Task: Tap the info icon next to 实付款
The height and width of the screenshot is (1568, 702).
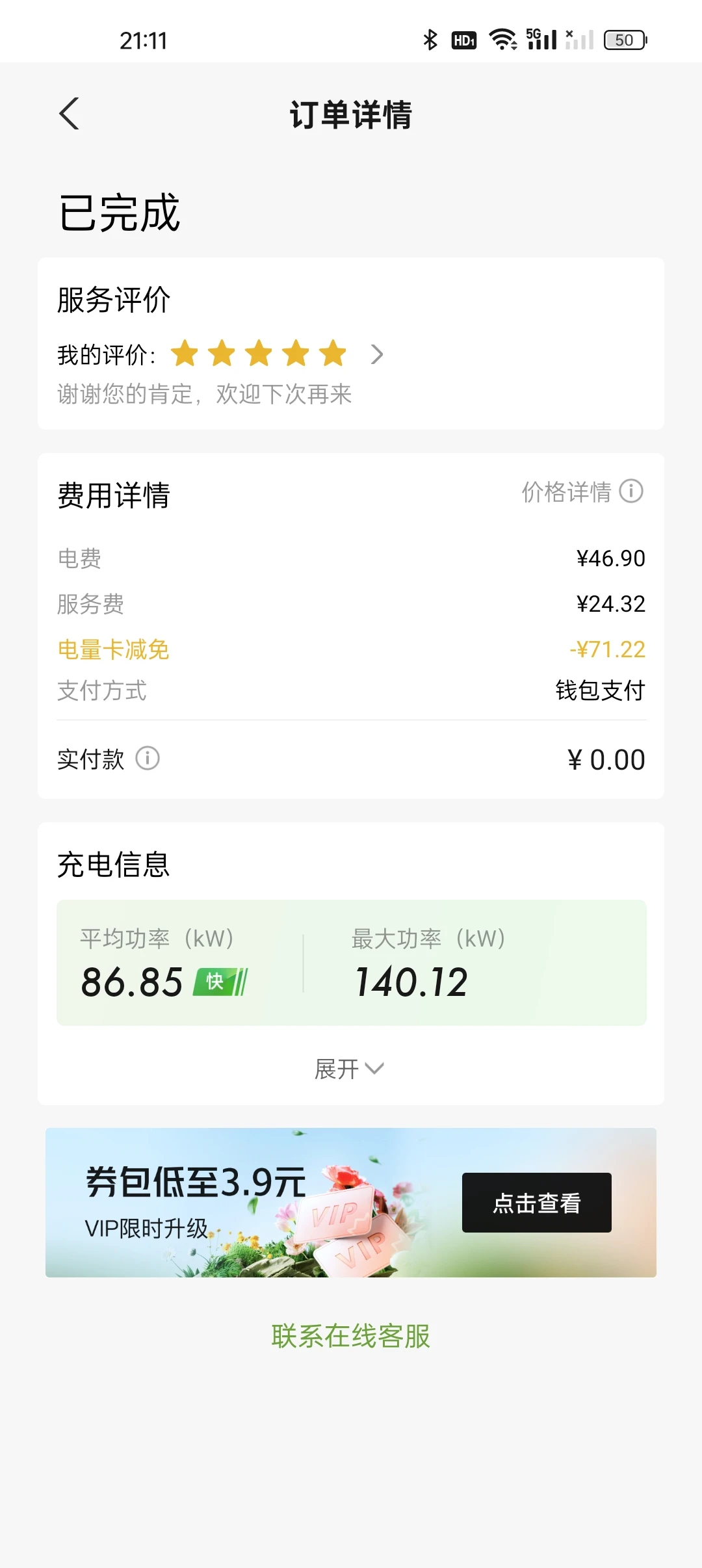Action: click(148, 758)
